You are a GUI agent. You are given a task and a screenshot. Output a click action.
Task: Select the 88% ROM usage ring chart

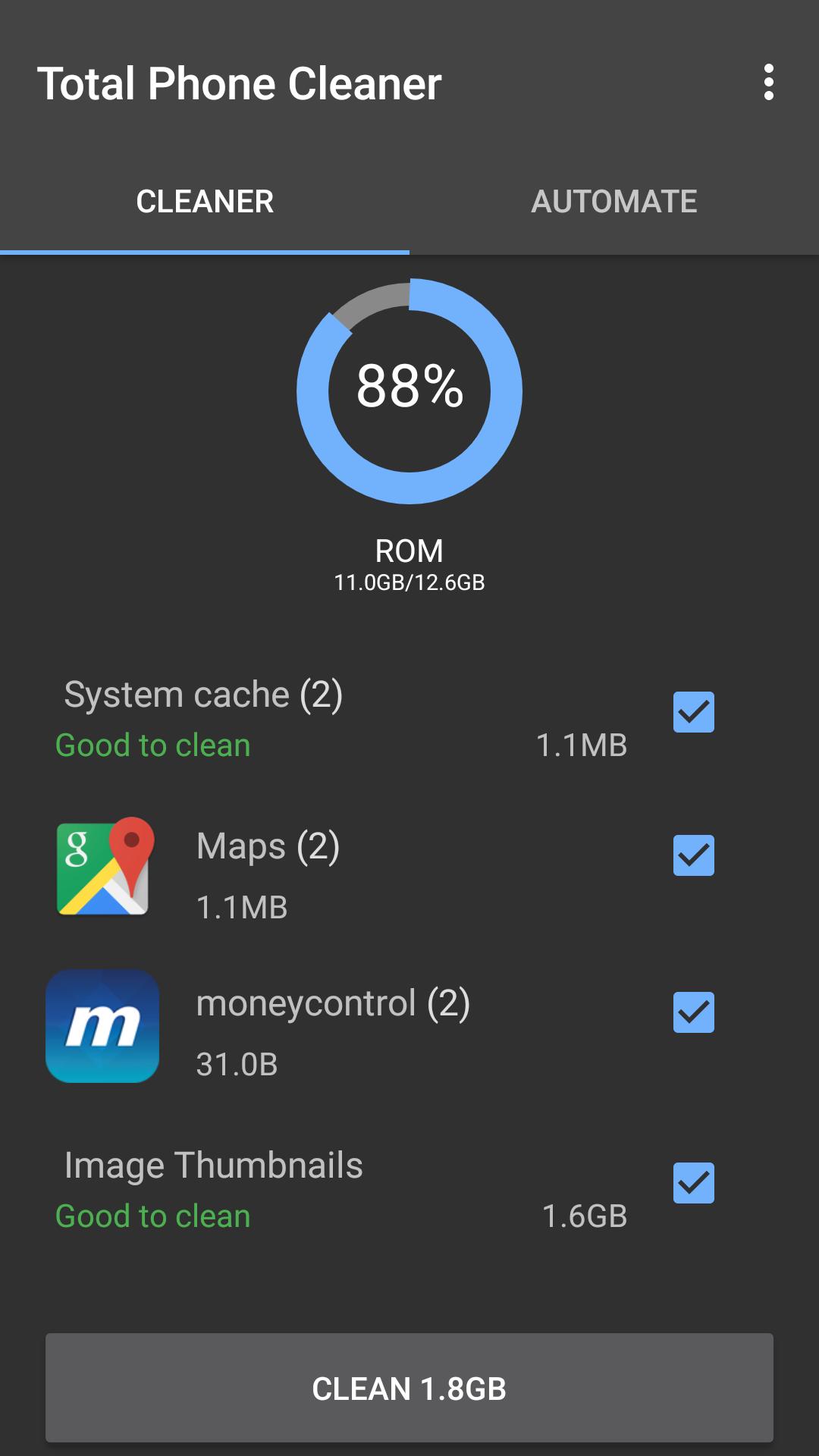(409, 391)
